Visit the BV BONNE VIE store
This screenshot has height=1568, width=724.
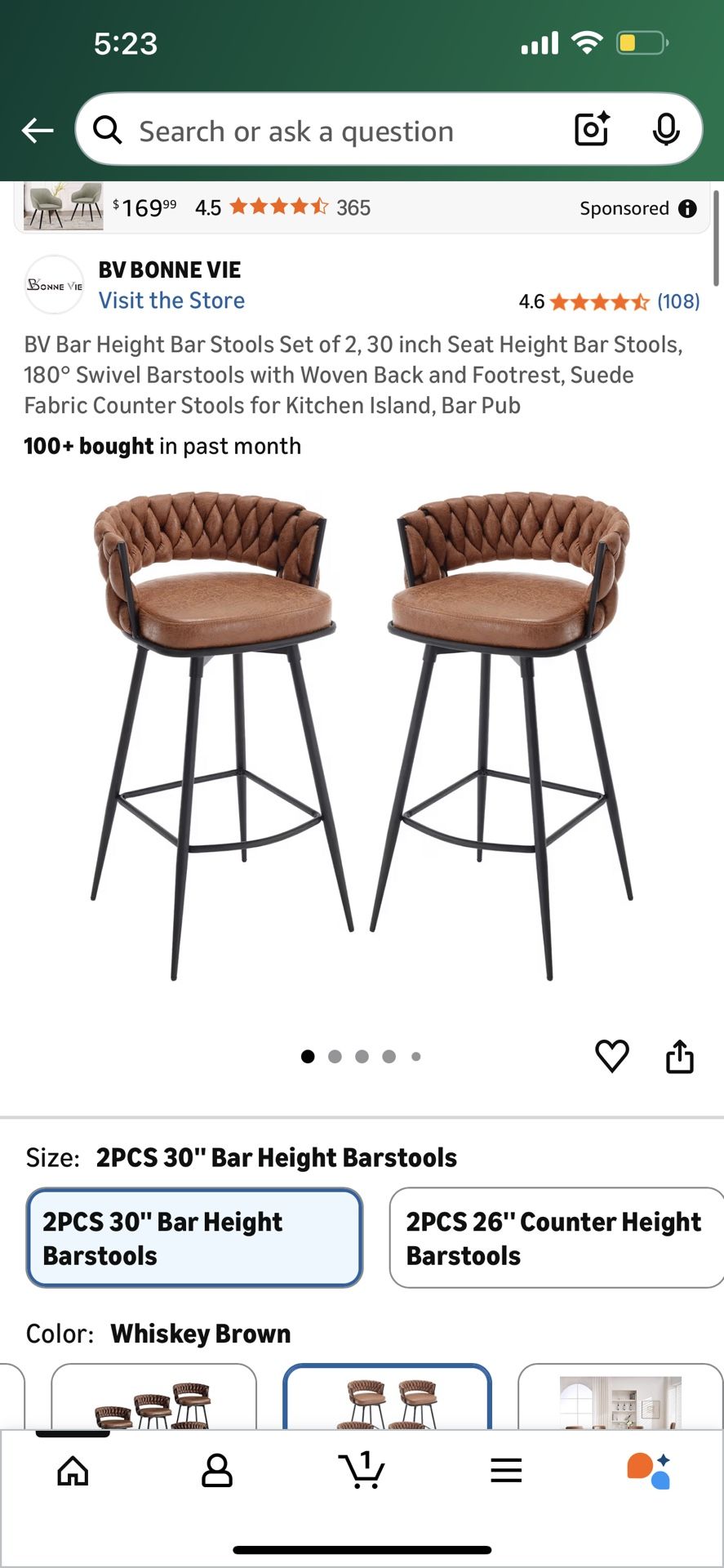pos(171,301)
